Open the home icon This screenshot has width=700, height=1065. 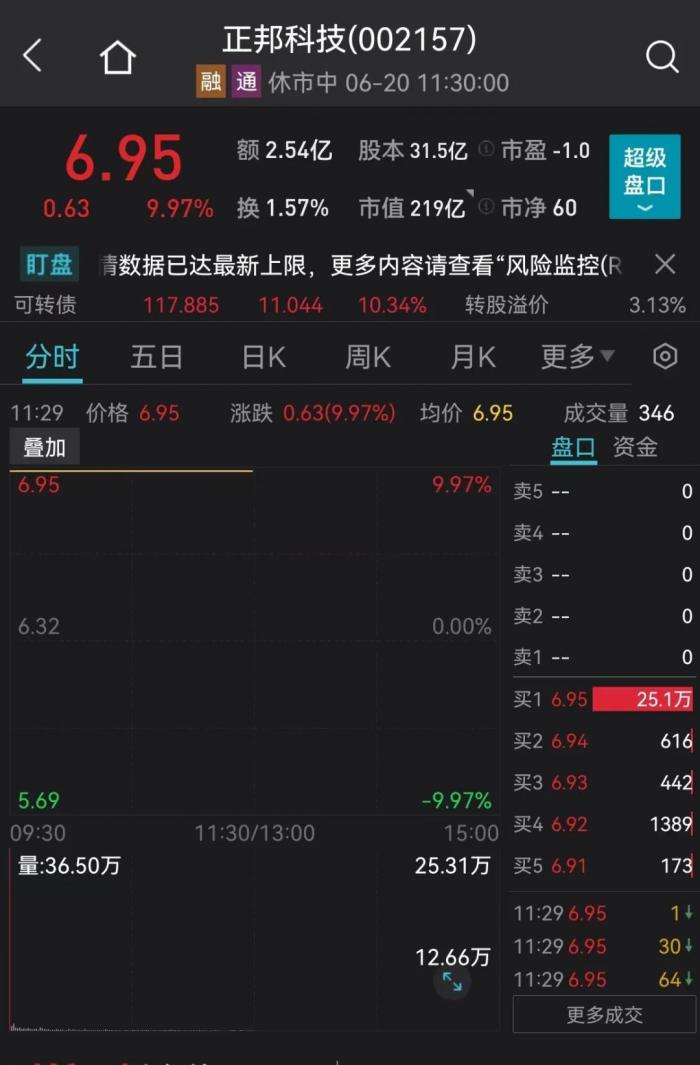click(117, 57)
